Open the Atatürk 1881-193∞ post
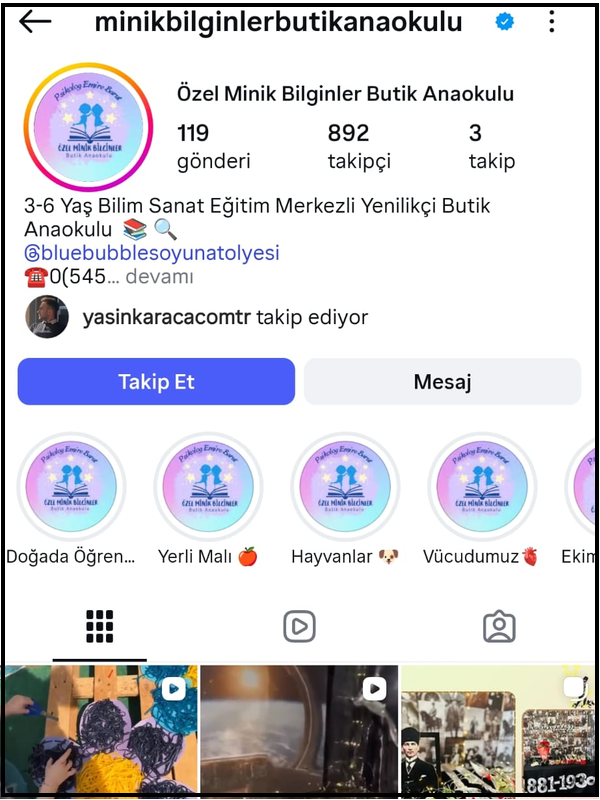The image size is (600, 800). 498,730
